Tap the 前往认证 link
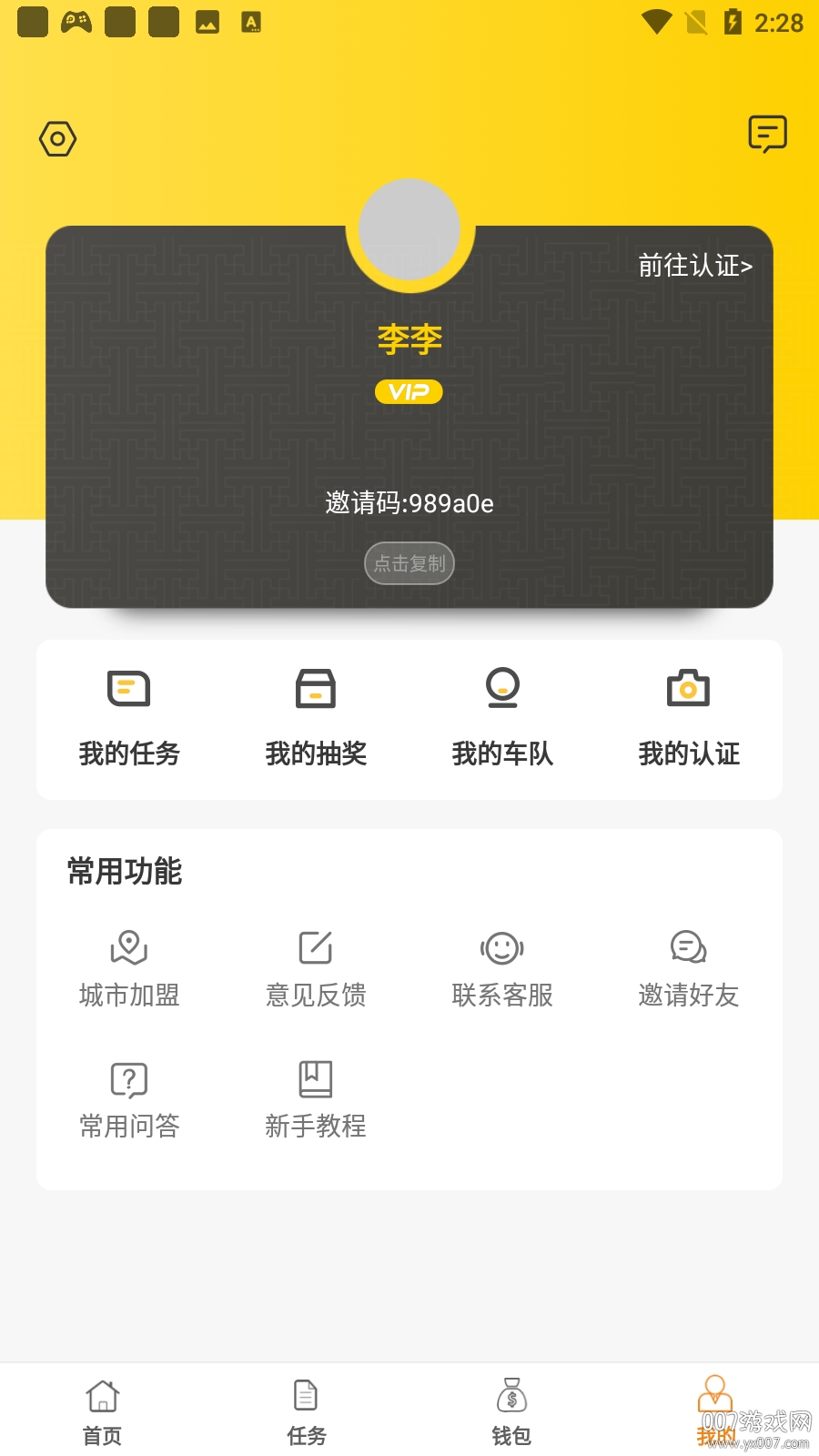 695,266
